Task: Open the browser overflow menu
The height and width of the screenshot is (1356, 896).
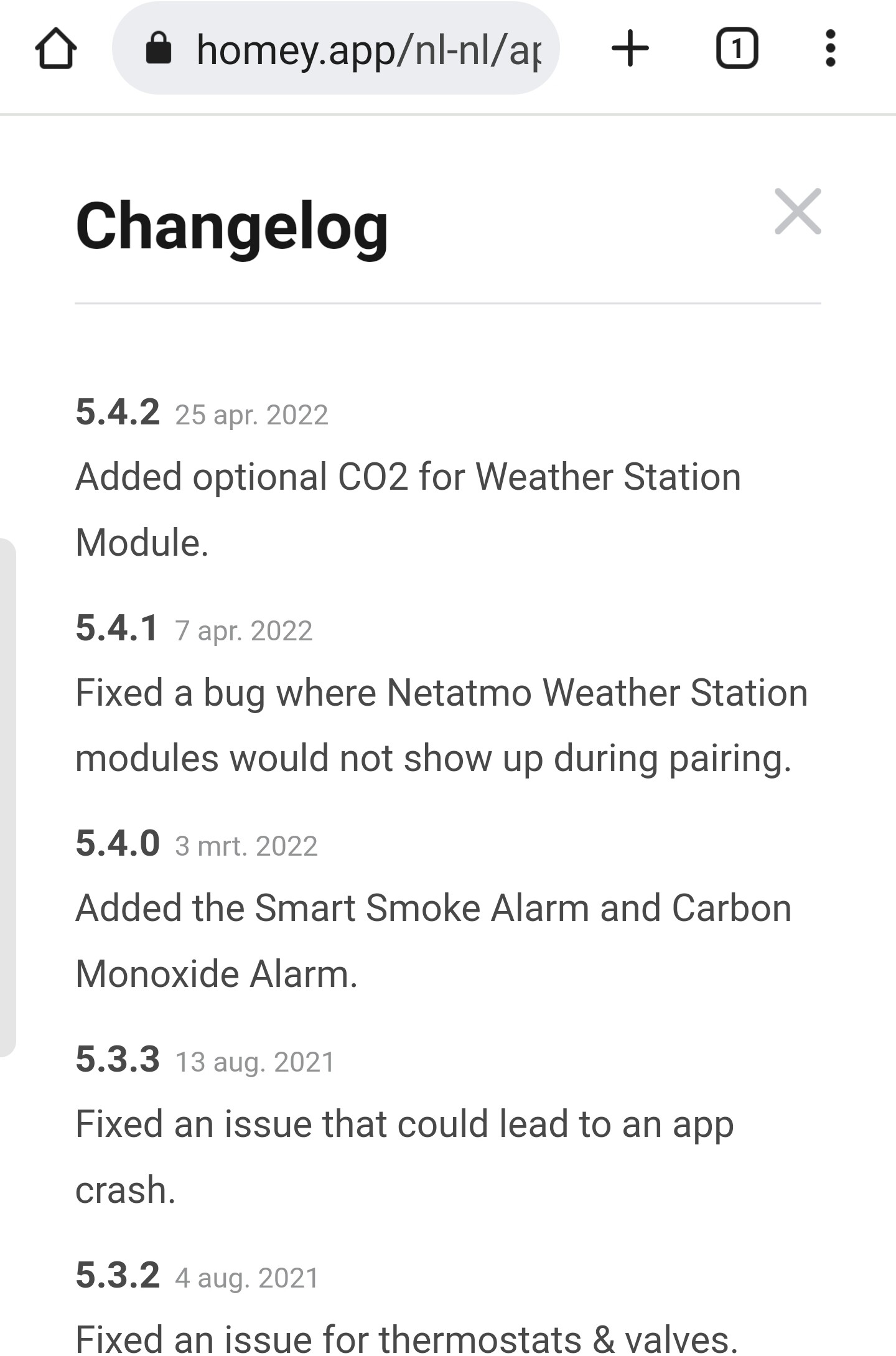Action: (830, 49)
